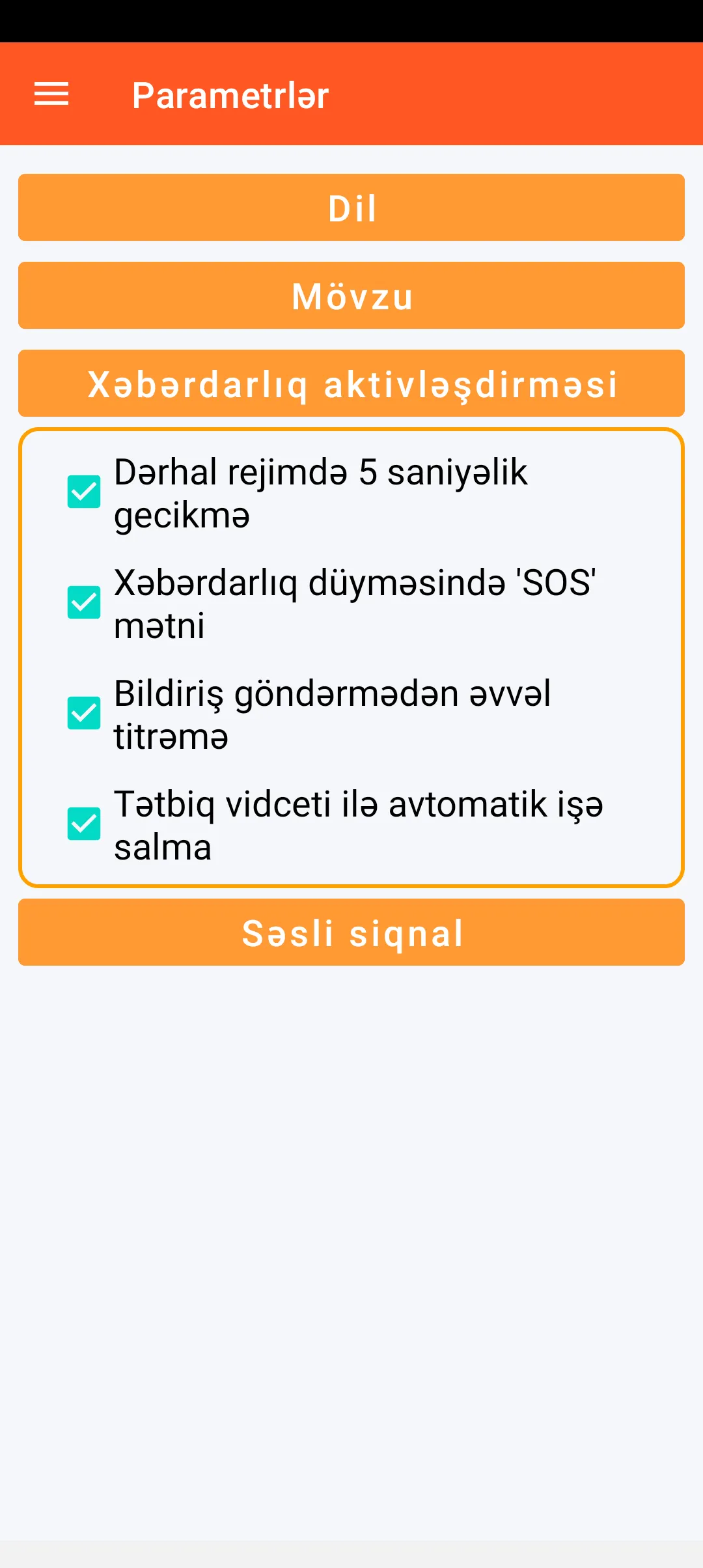Toggle Bildiriş göndərmədən əvvəl titrəmə
This screenshot has width=703, height=1568.
(x=84, y=713)
